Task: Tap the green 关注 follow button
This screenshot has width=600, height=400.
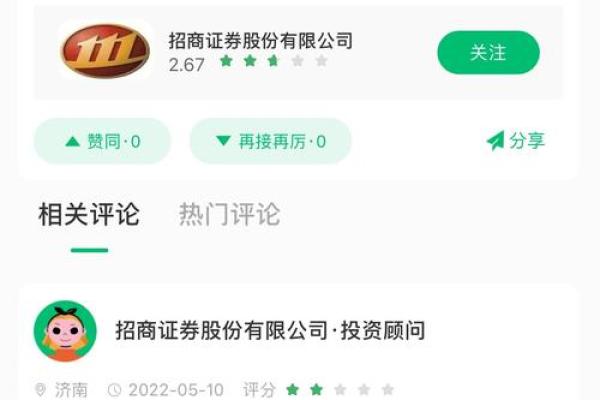Action: [x=488, y=52]
